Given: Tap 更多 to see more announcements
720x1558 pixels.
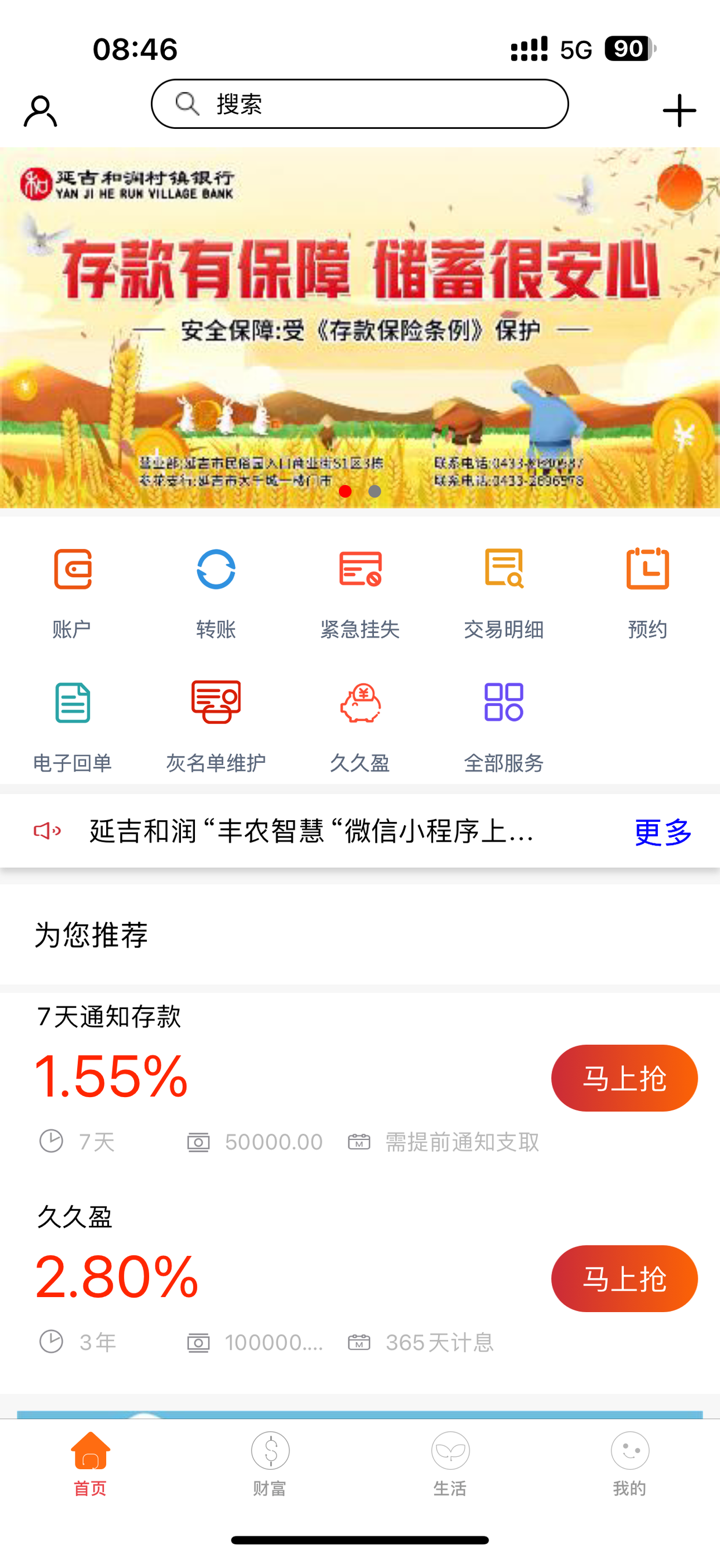Looking at the screenshot, I should [662, 833].
